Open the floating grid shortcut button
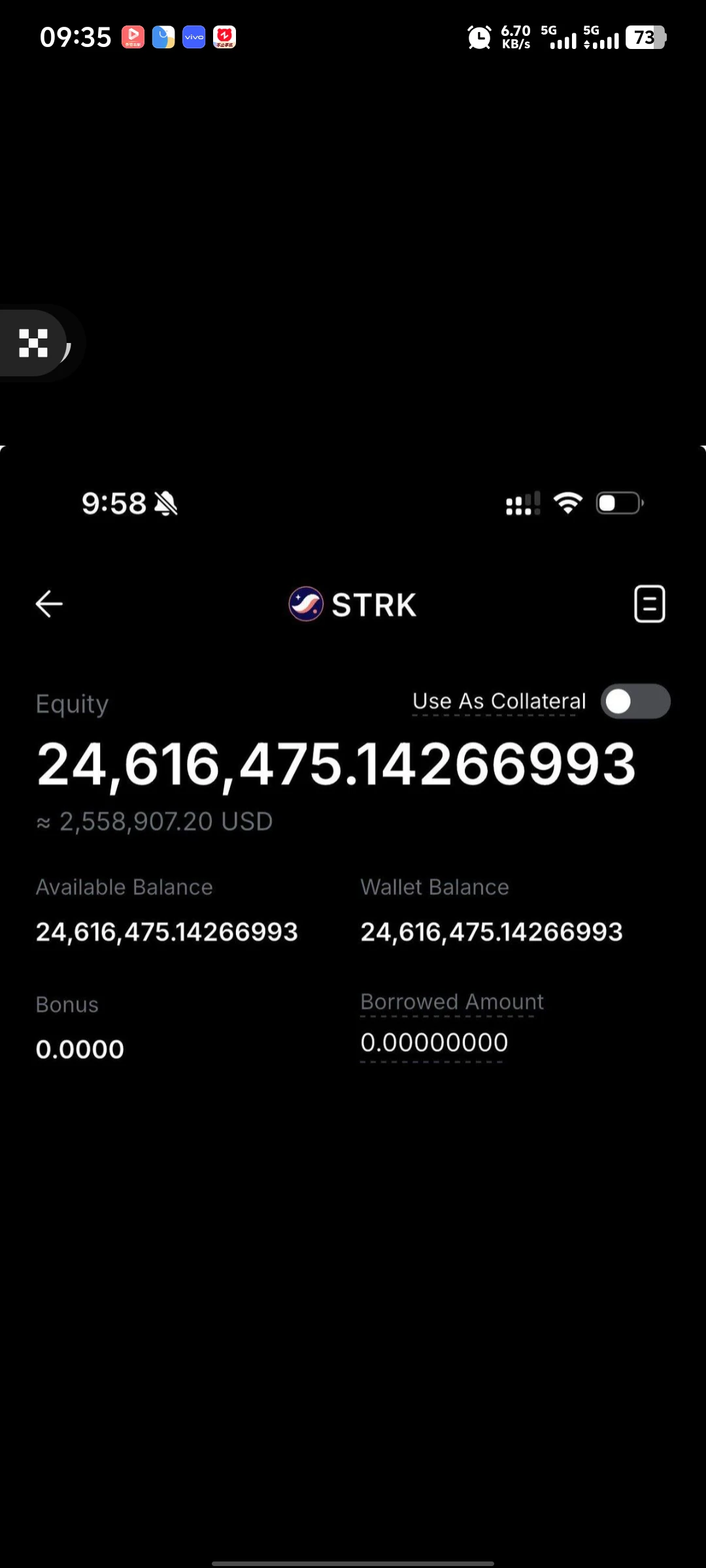Viewport: 706px width, 1568px height. (33, 343)
